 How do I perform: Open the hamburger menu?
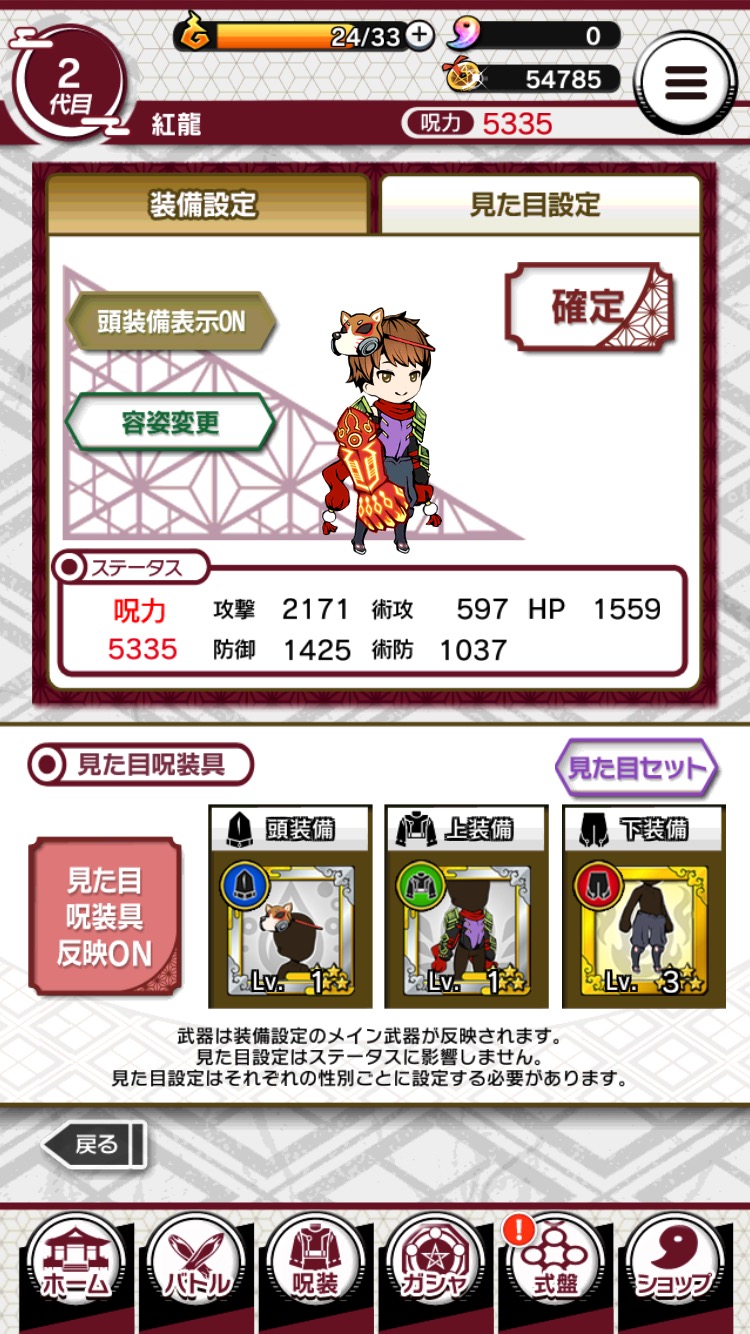tap(685, 83)
